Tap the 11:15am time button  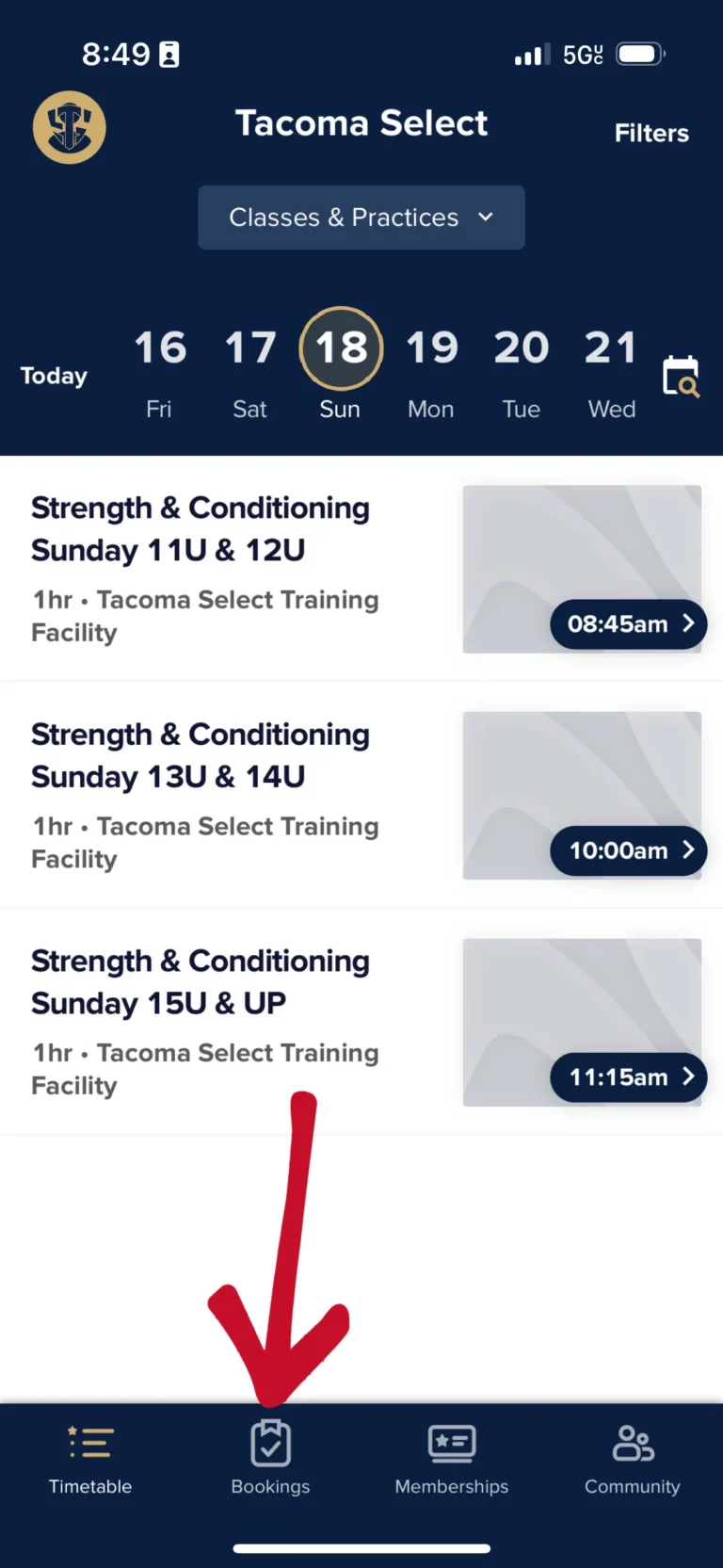(x=629, y=1077)
